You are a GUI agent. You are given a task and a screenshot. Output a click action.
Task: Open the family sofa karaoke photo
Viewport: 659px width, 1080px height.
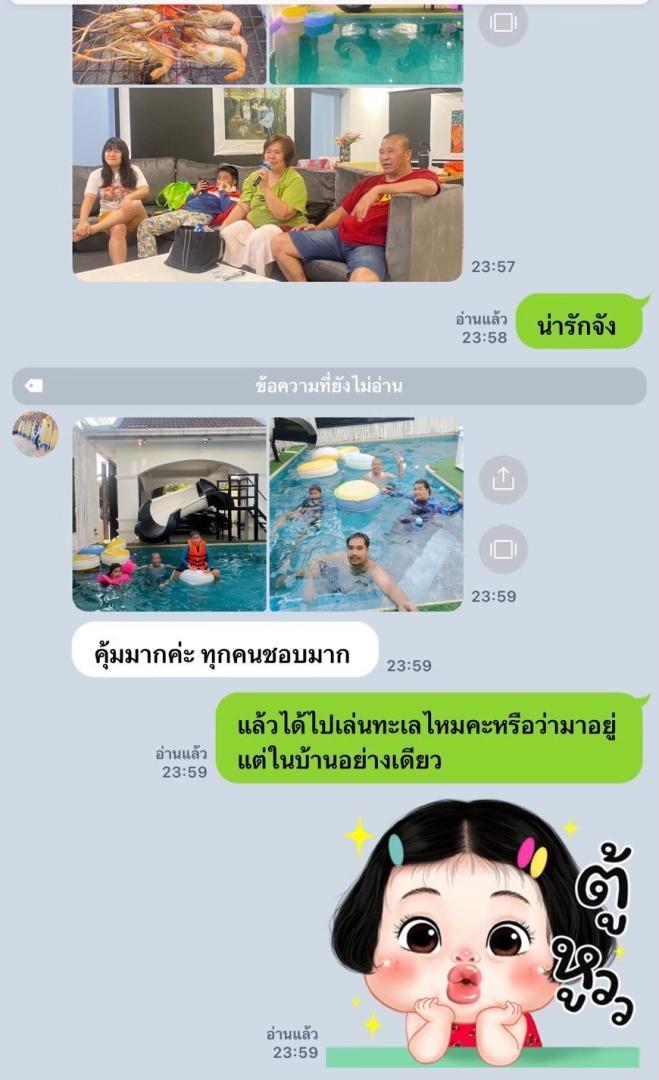click(267, 184)
